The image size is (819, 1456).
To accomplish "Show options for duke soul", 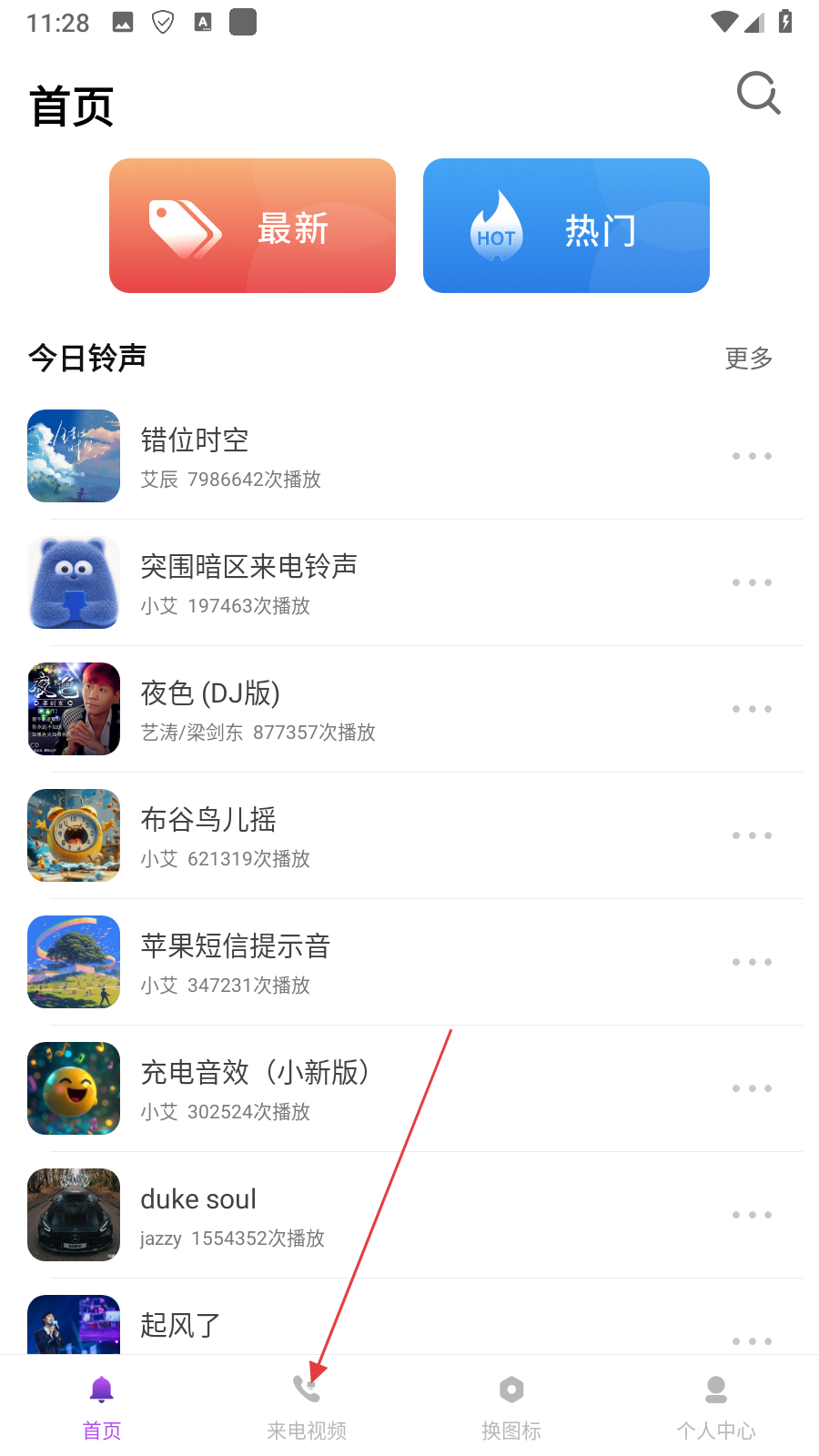I will 752,1215.
